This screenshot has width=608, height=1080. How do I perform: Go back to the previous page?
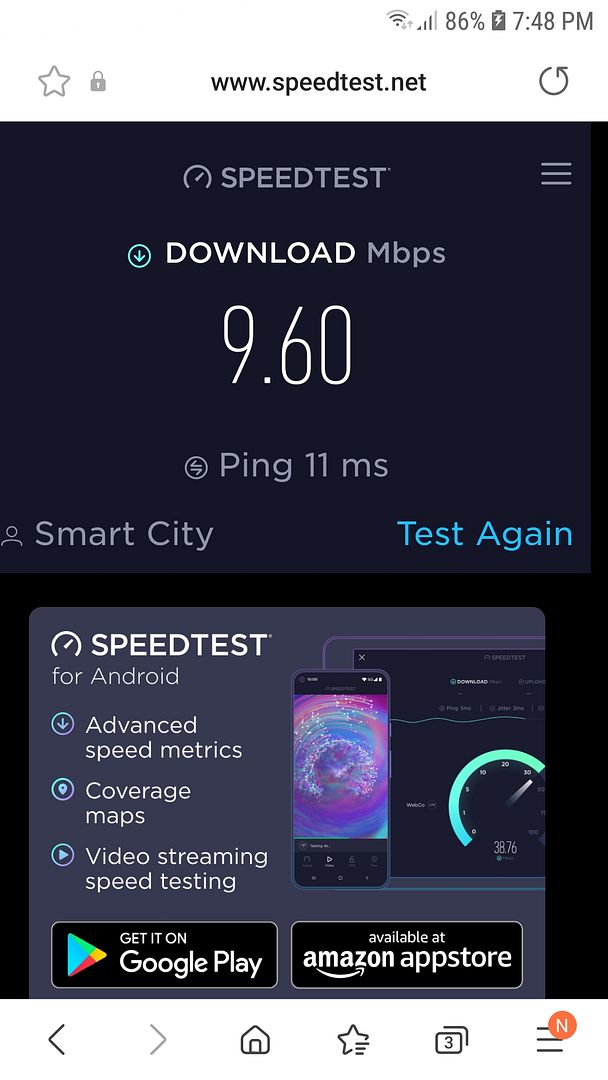[x=57, y=1040]
